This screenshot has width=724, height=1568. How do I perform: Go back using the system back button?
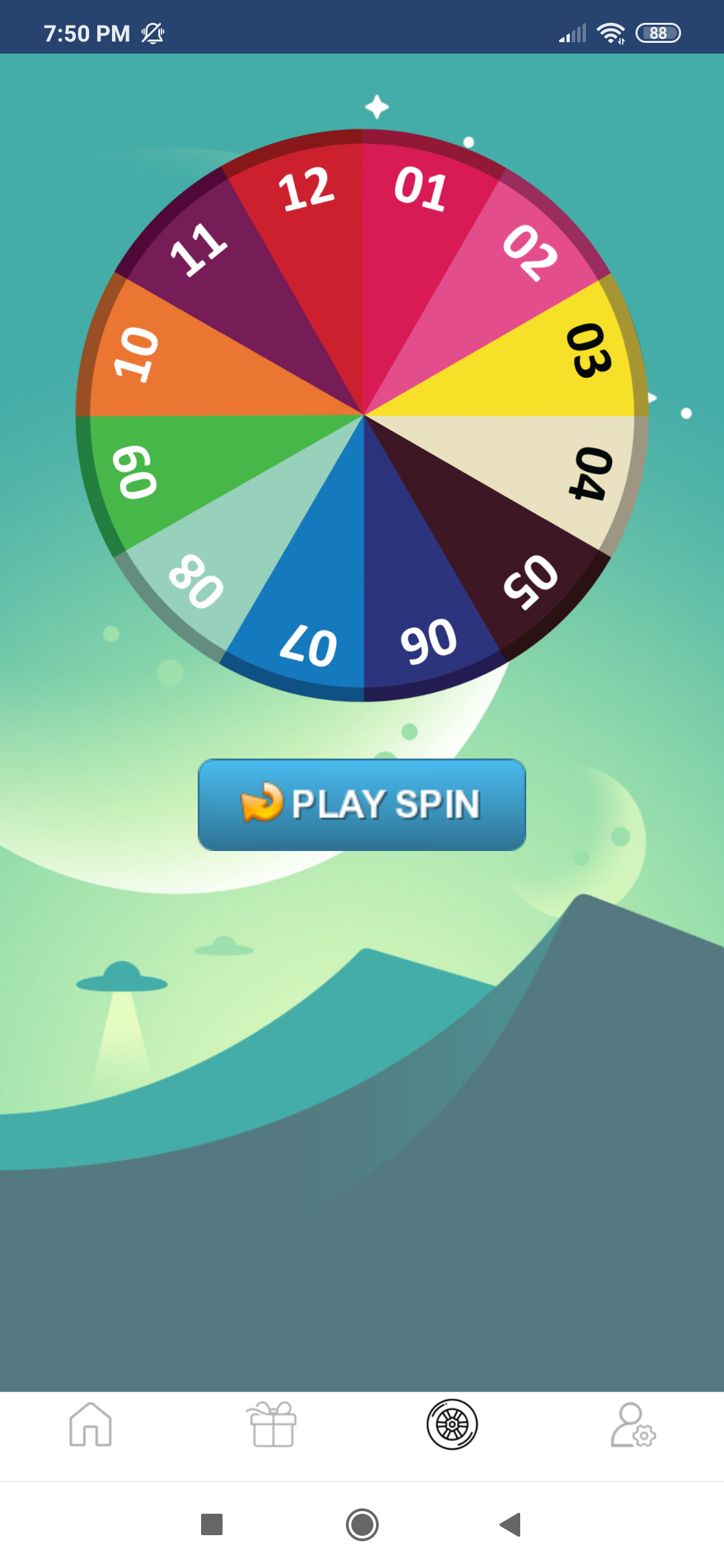click(x=511, y=1524)
